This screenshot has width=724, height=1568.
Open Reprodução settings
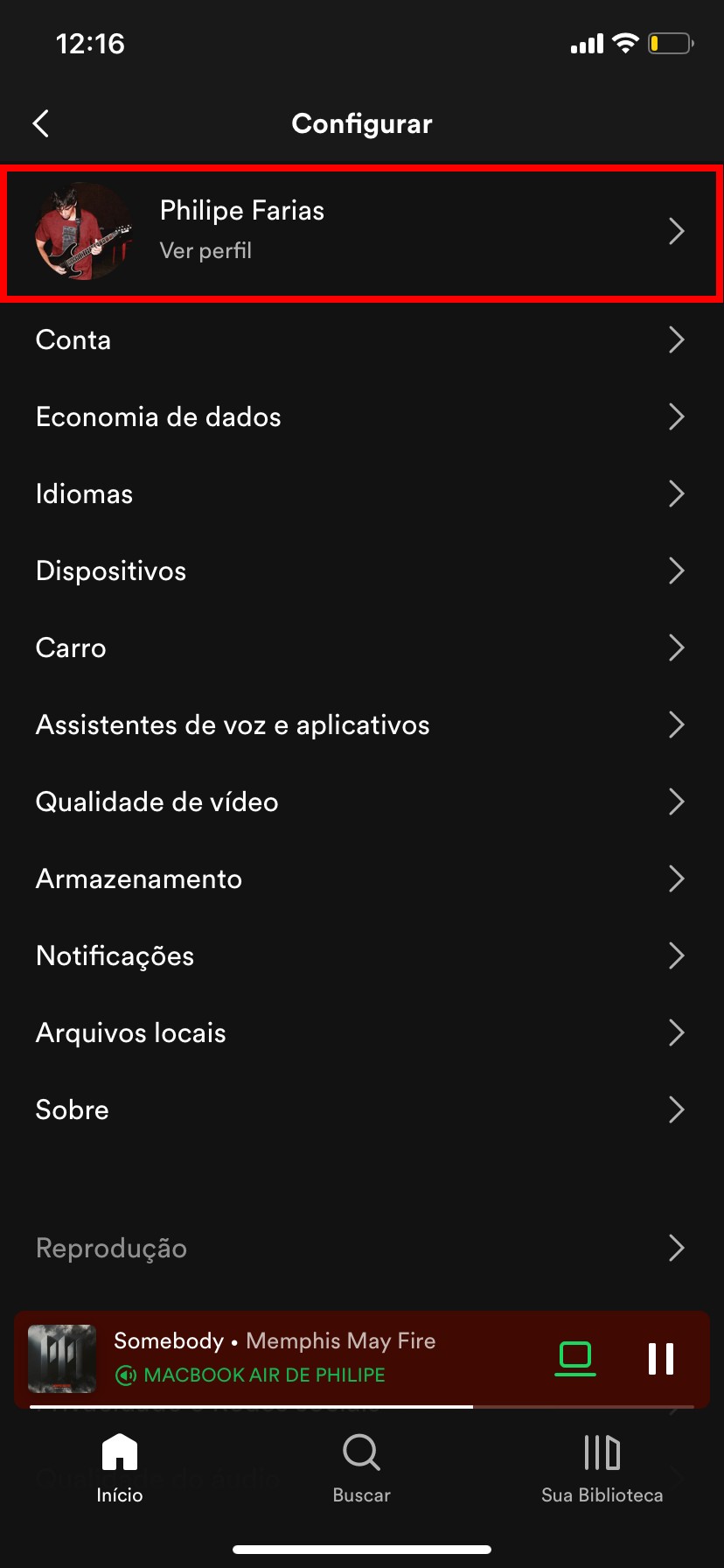click(x=361, y=1248)
